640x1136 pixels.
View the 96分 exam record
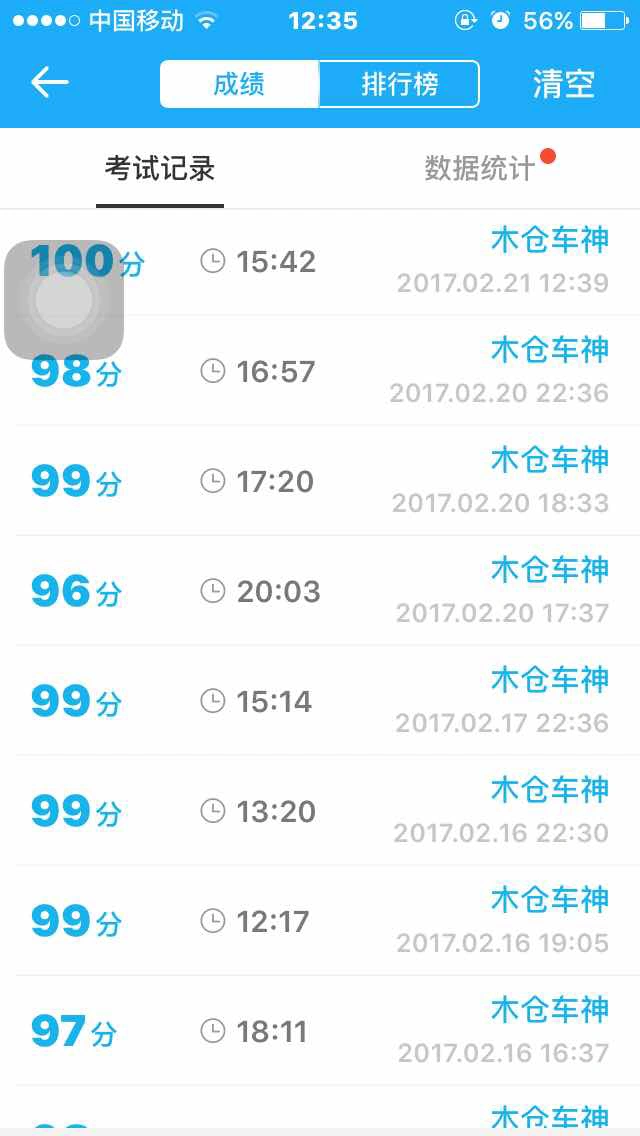(320, 590)
